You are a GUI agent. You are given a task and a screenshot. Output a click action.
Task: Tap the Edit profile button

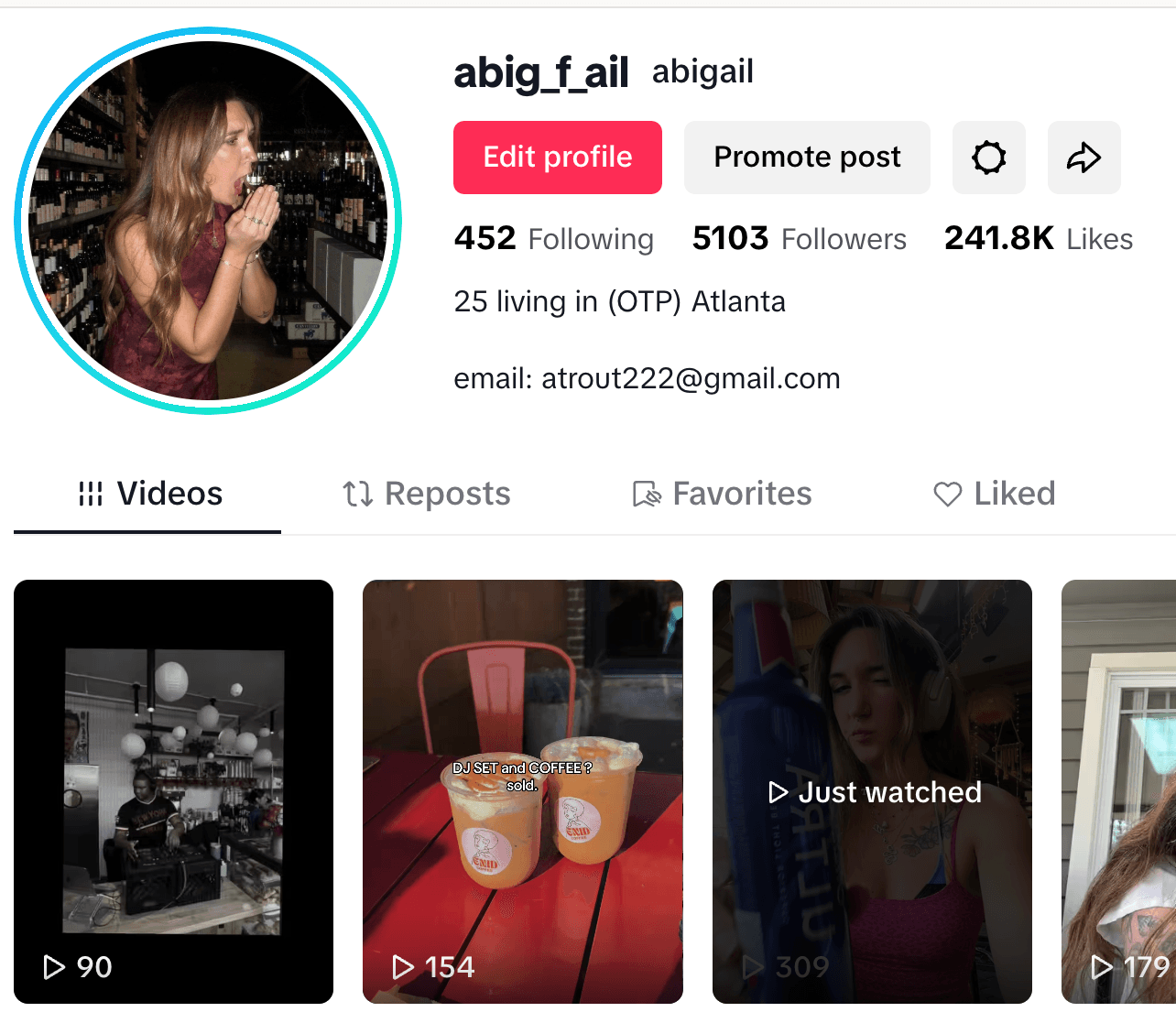pos(557,158)
